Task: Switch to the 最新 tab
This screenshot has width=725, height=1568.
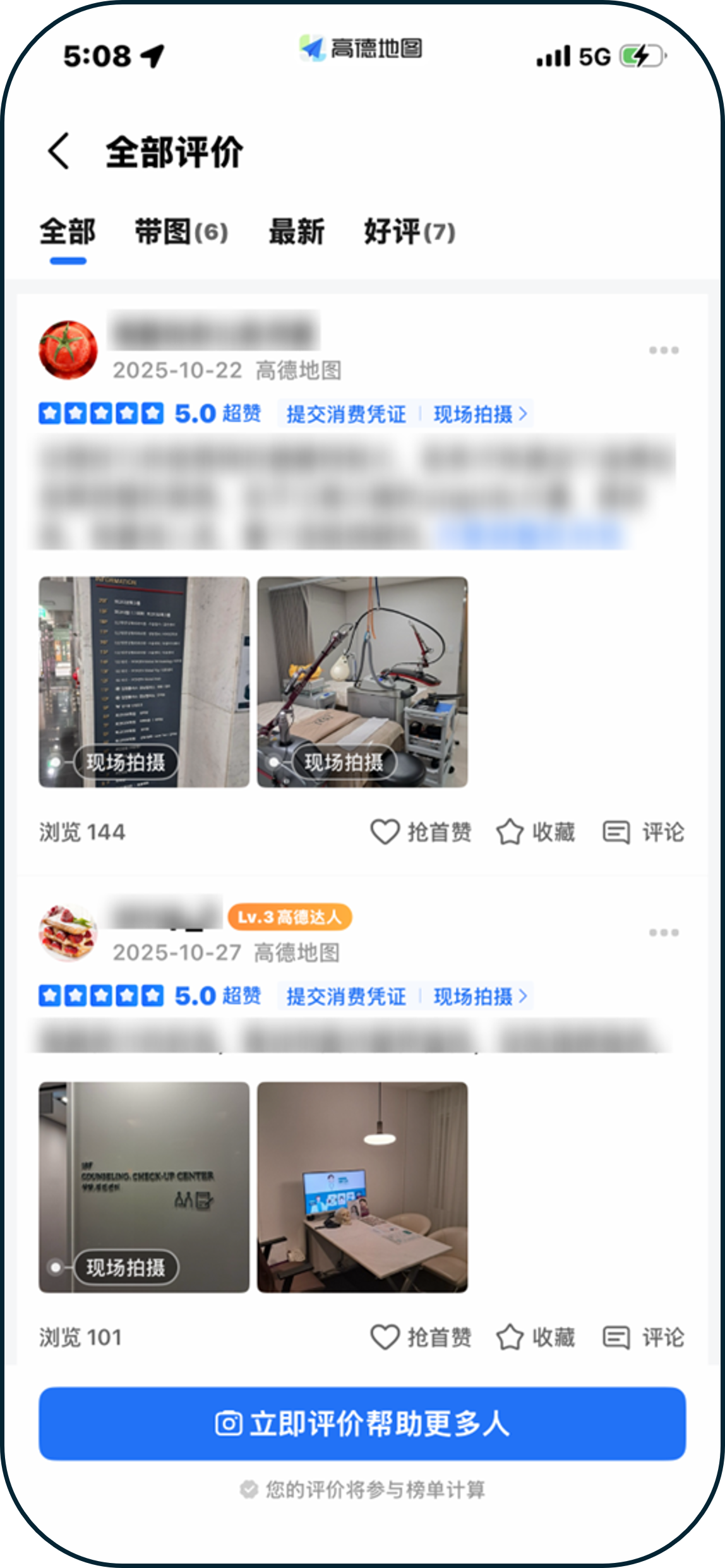Action: point(296,232)
